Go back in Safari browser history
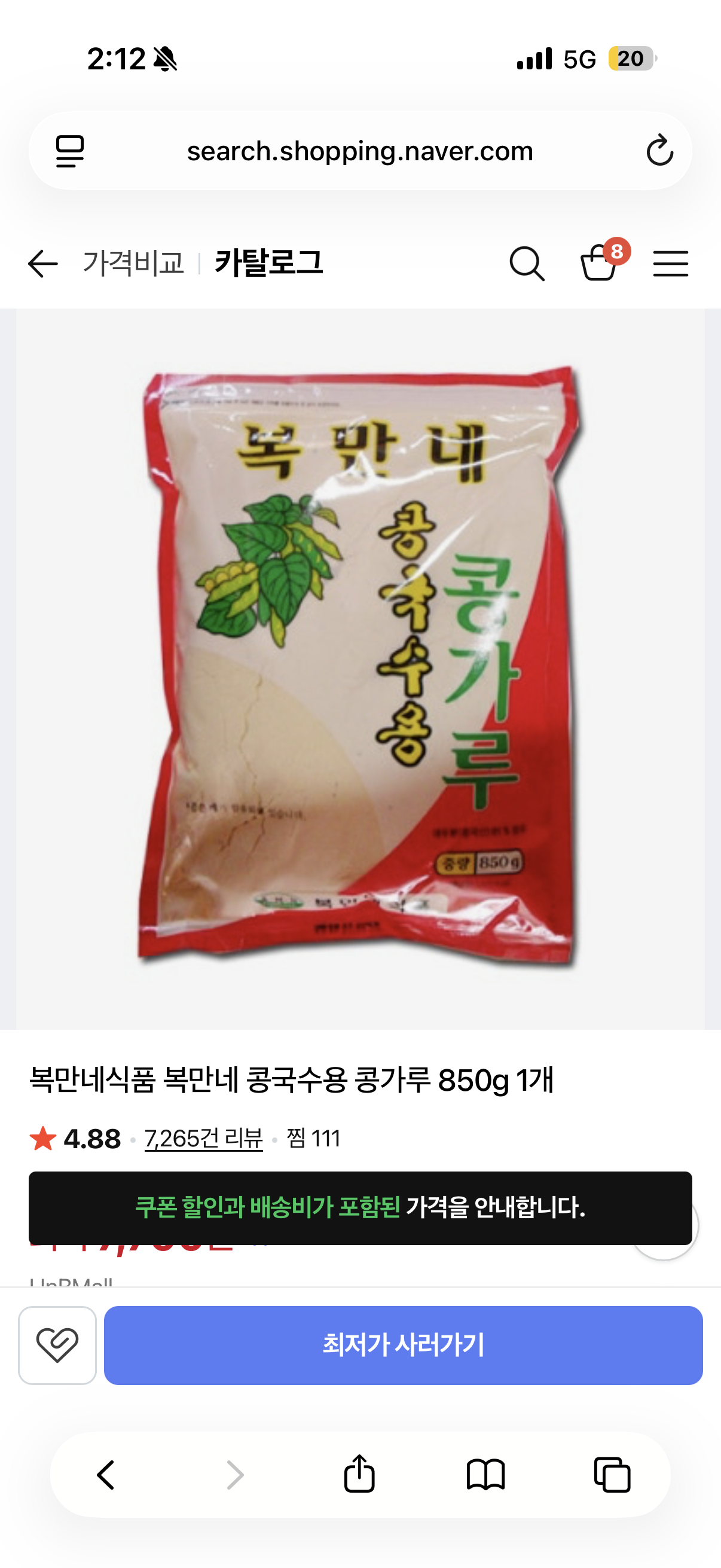The width and height of the screenshot is (721, 1568). (x=106, y=1475)
